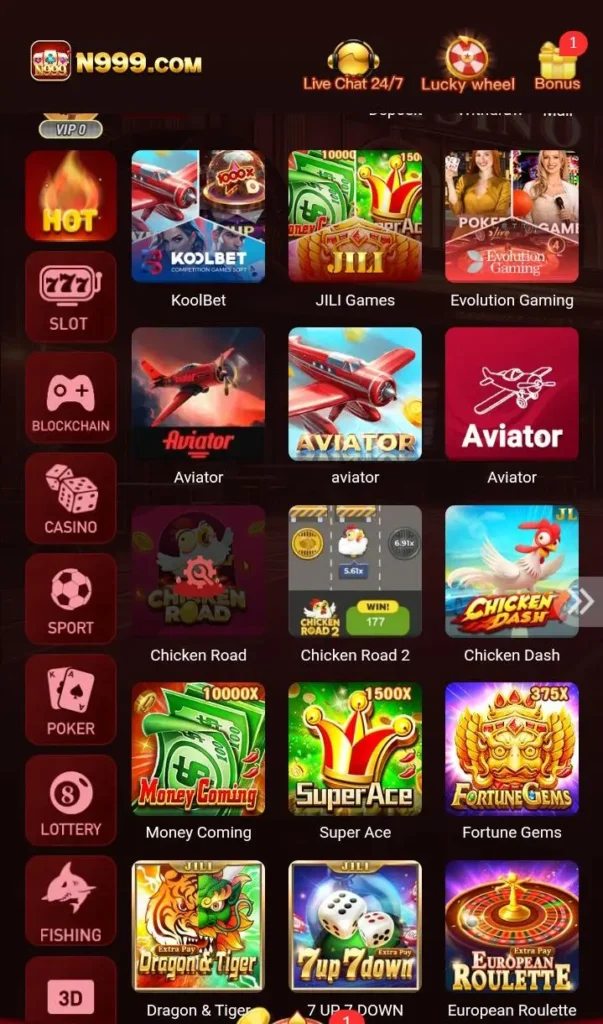The width and height of the screenshot is (603, 1024).
Task: Select the HOT games category
Action: (71, 196)
